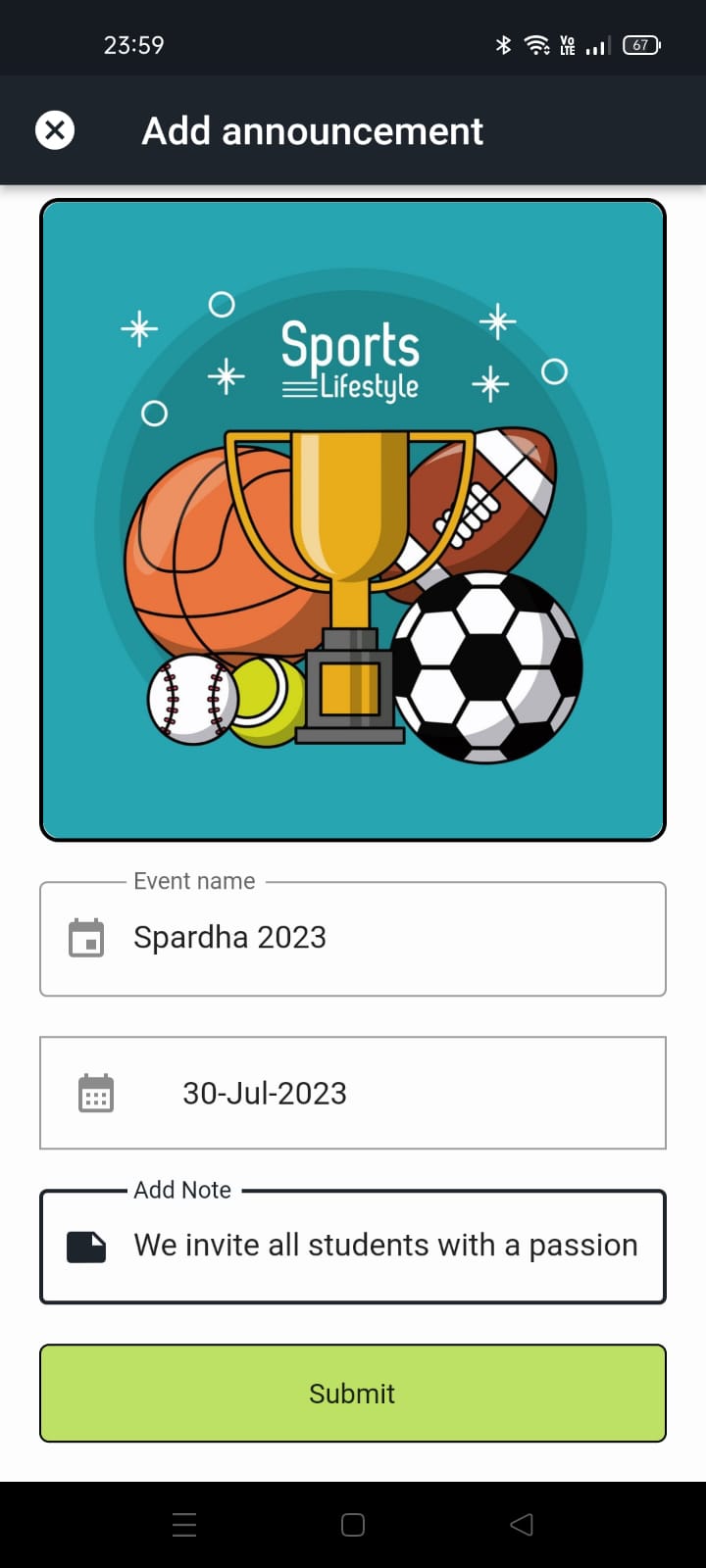
Task: Select the date picker calendar icon
Action: coord(95,1093)
